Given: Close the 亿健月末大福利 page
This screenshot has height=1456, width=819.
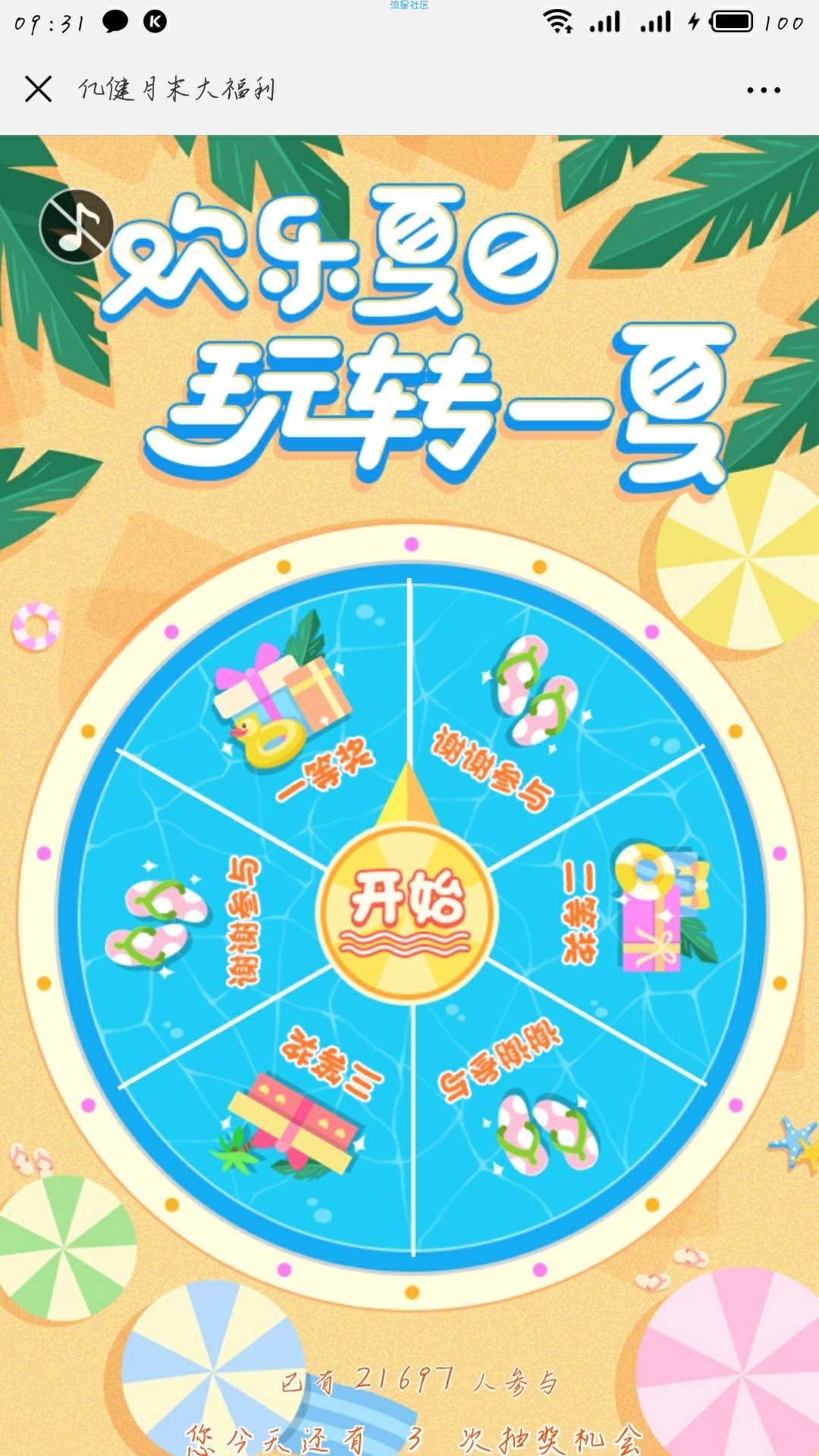Looking at the screenshot, I should (38, 89).
